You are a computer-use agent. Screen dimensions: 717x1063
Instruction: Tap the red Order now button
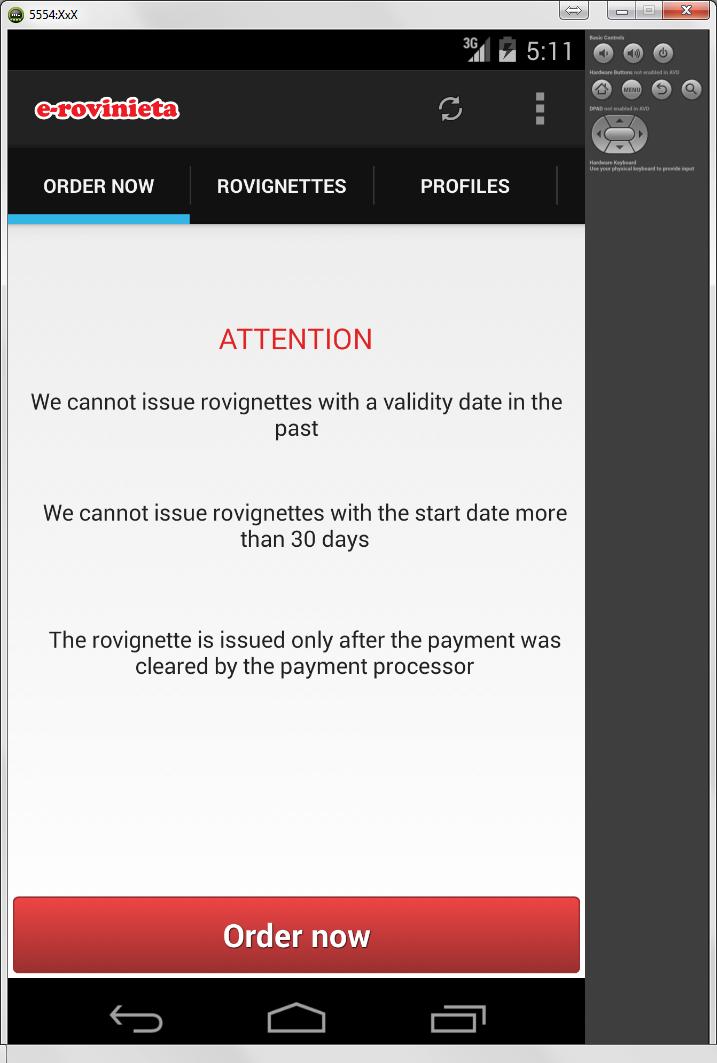pyautogui.click(x=296, y=935)
